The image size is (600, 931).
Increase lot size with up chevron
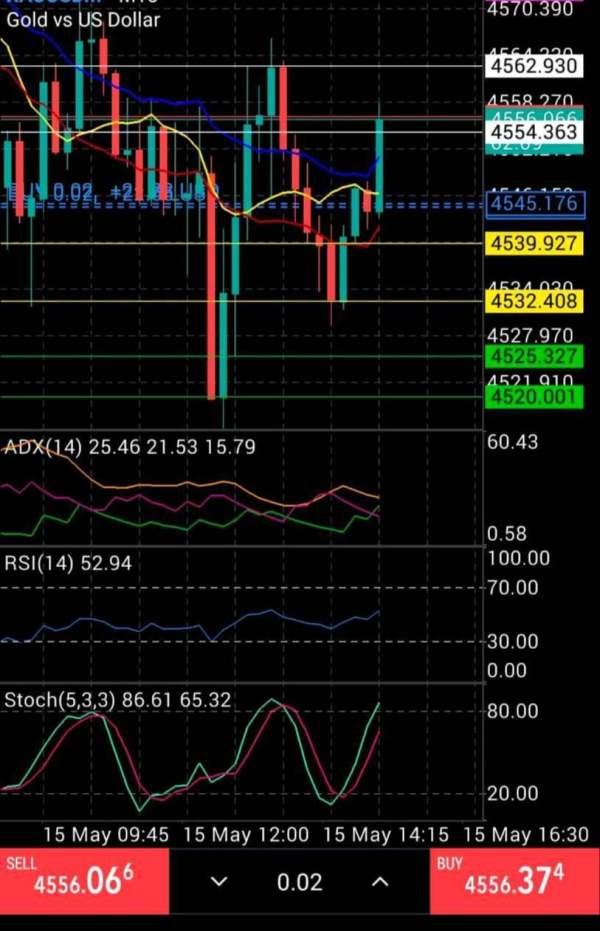[380, 882]
